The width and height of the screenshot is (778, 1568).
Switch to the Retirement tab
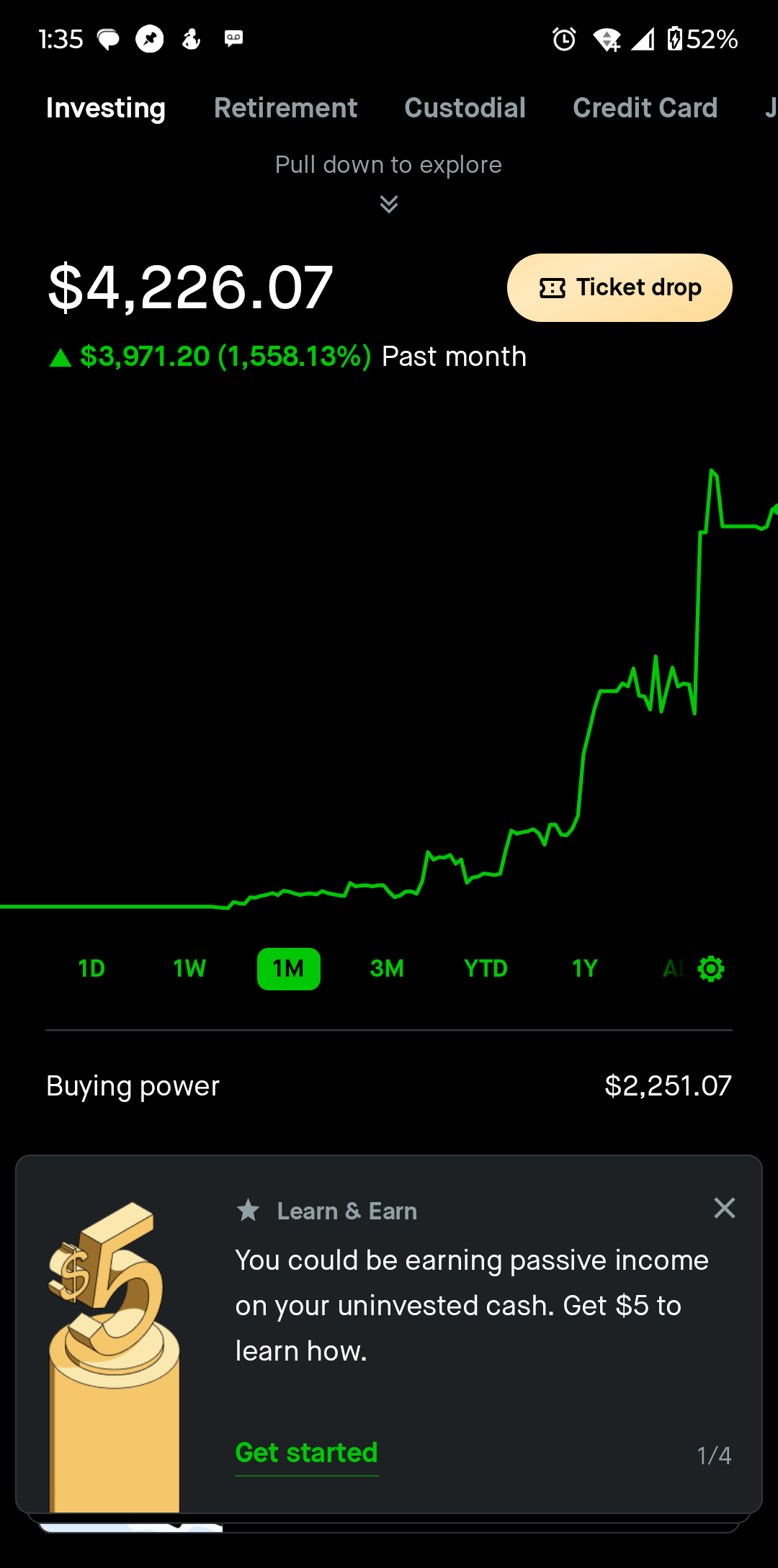click(x=285, y=108)
